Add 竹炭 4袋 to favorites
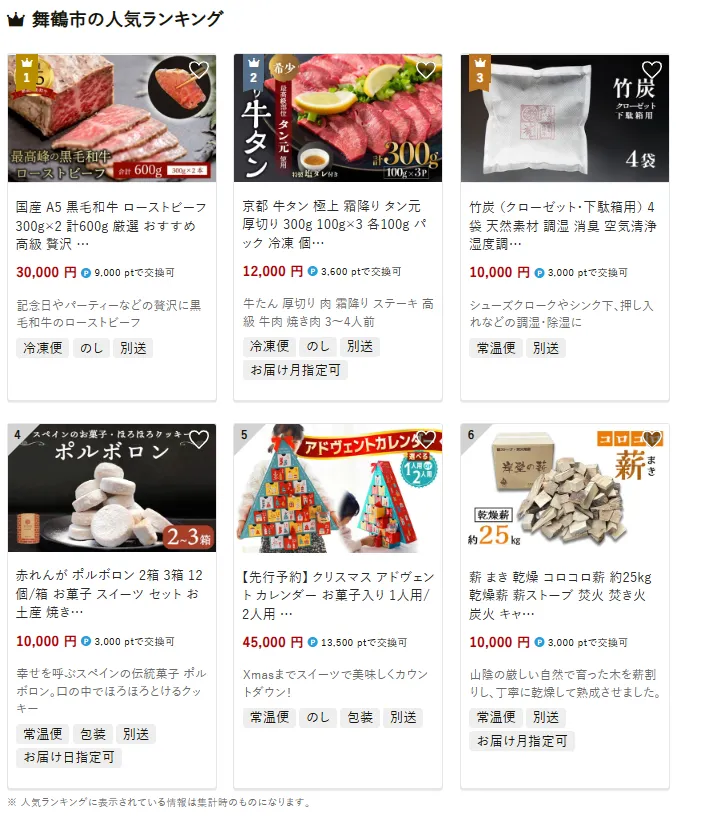This screenshot has height=820, width=722. [652, 70]
